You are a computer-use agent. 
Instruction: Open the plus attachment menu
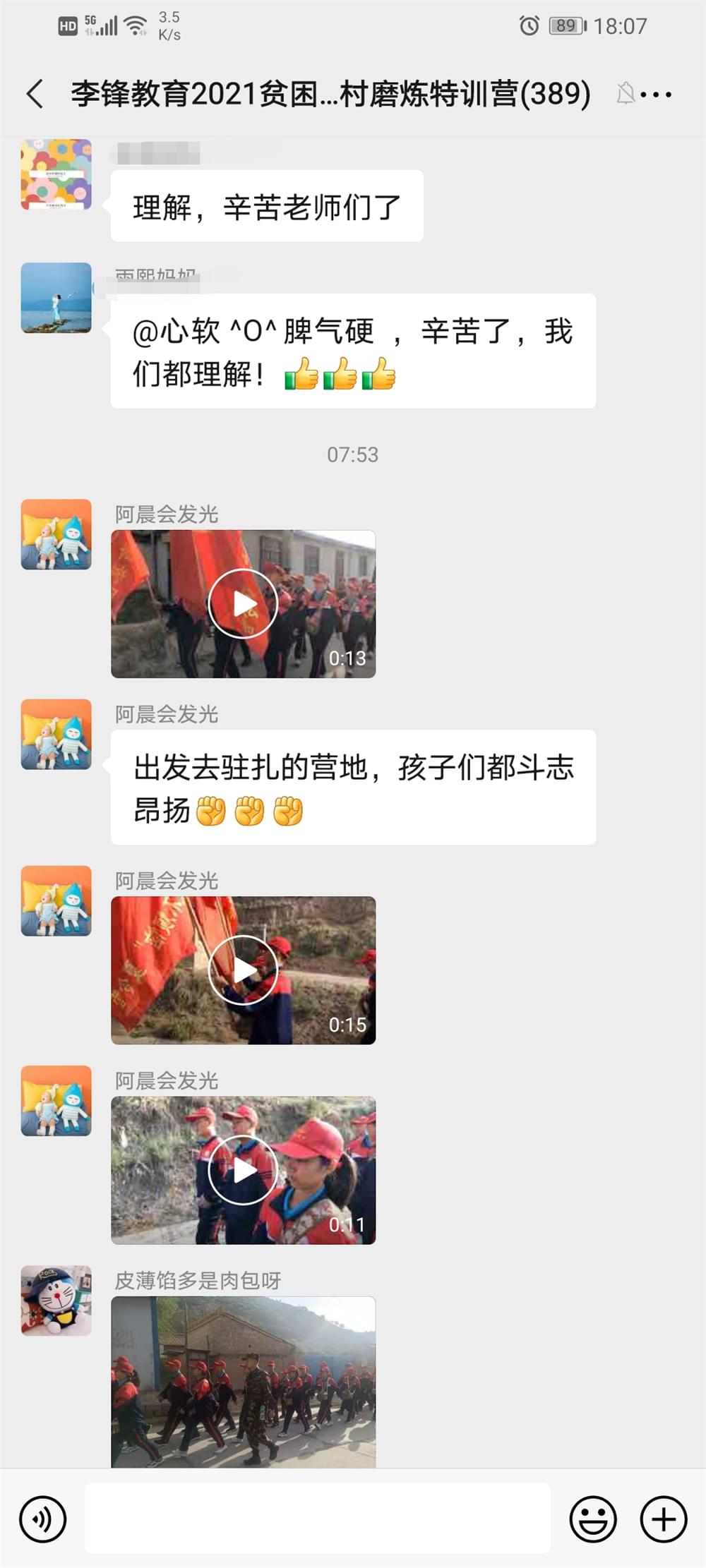tap(664, 1519)
